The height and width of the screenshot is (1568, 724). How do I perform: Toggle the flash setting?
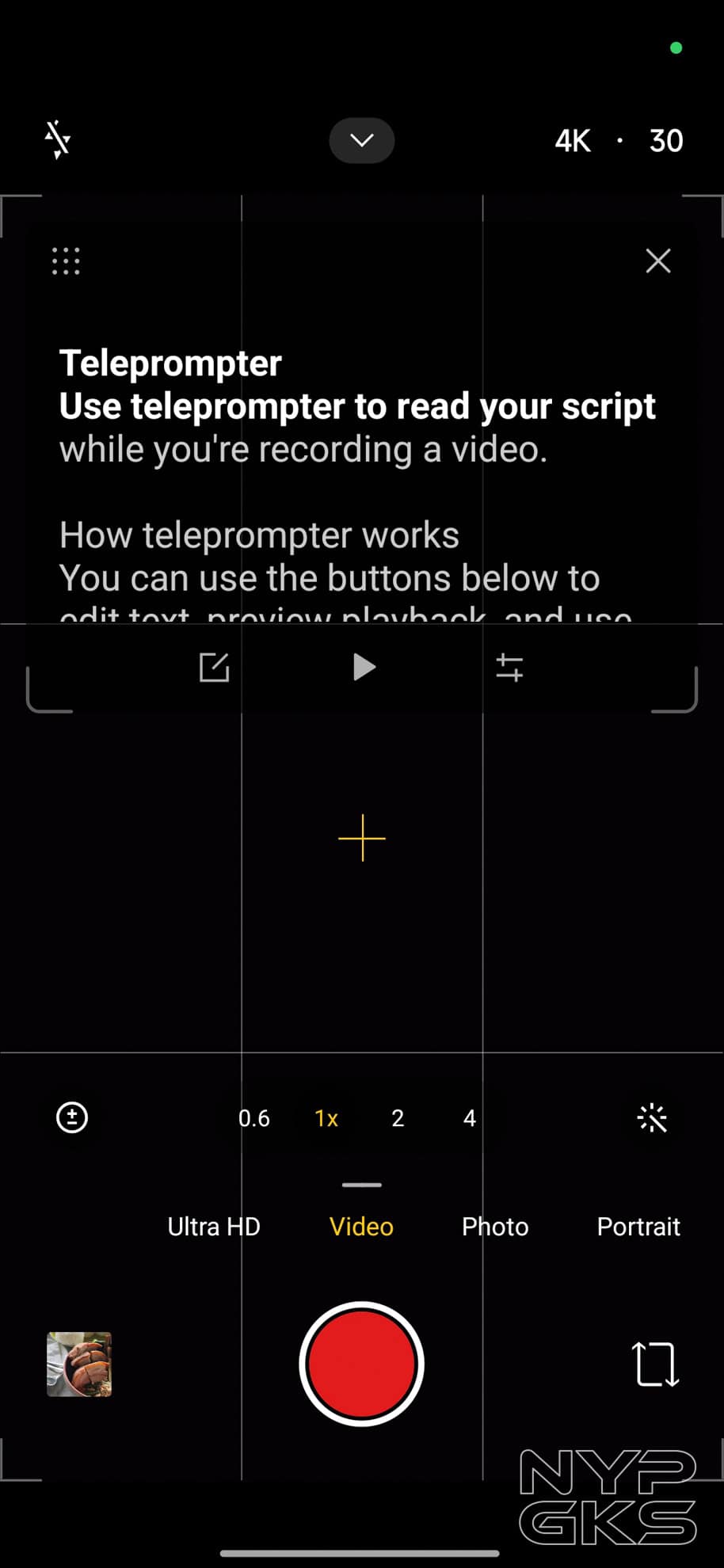pos(56,139)
